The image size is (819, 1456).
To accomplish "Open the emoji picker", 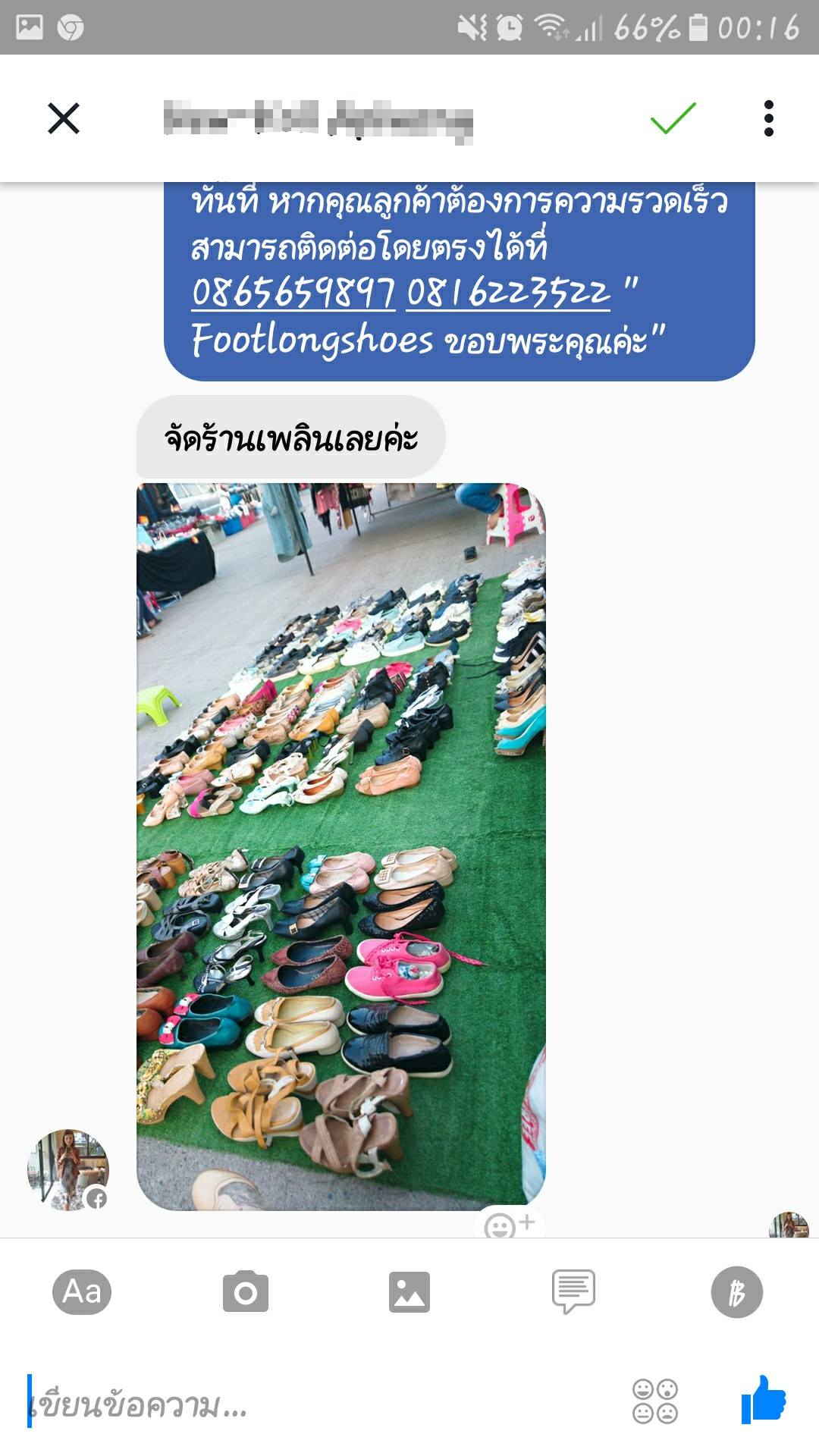I will 655,1401.
